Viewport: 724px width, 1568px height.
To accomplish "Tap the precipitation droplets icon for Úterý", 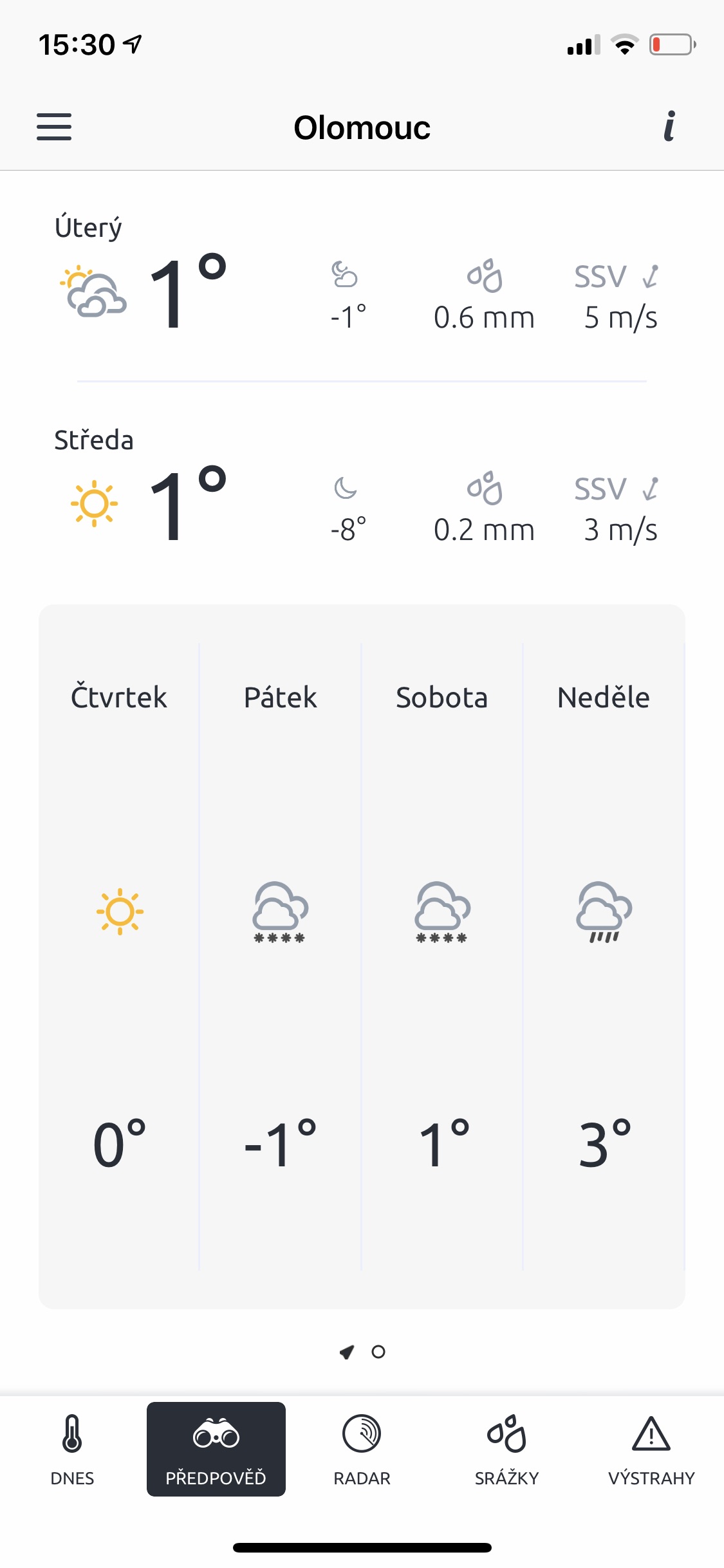I will (485, 275).
